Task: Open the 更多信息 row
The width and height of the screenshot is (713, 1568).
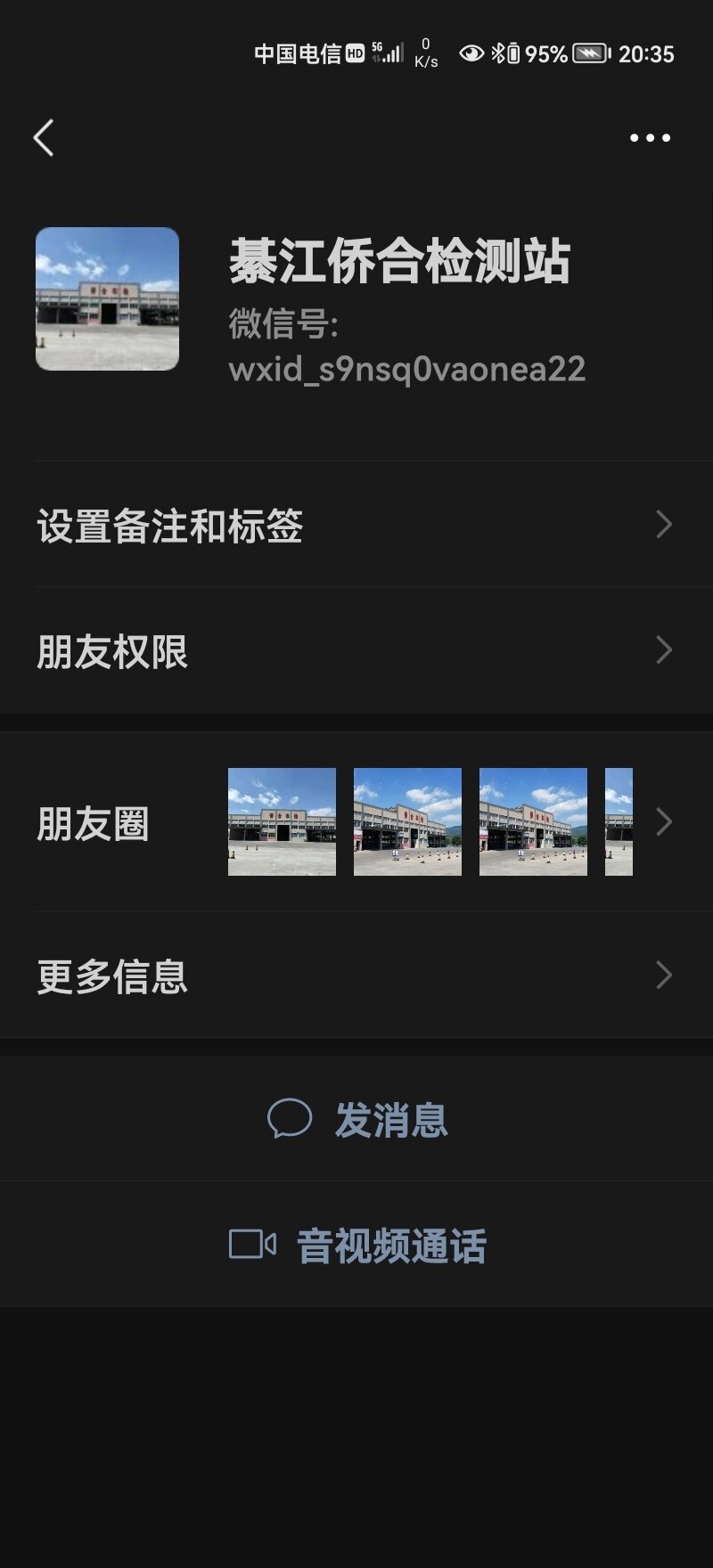Action: pos(356,976)
